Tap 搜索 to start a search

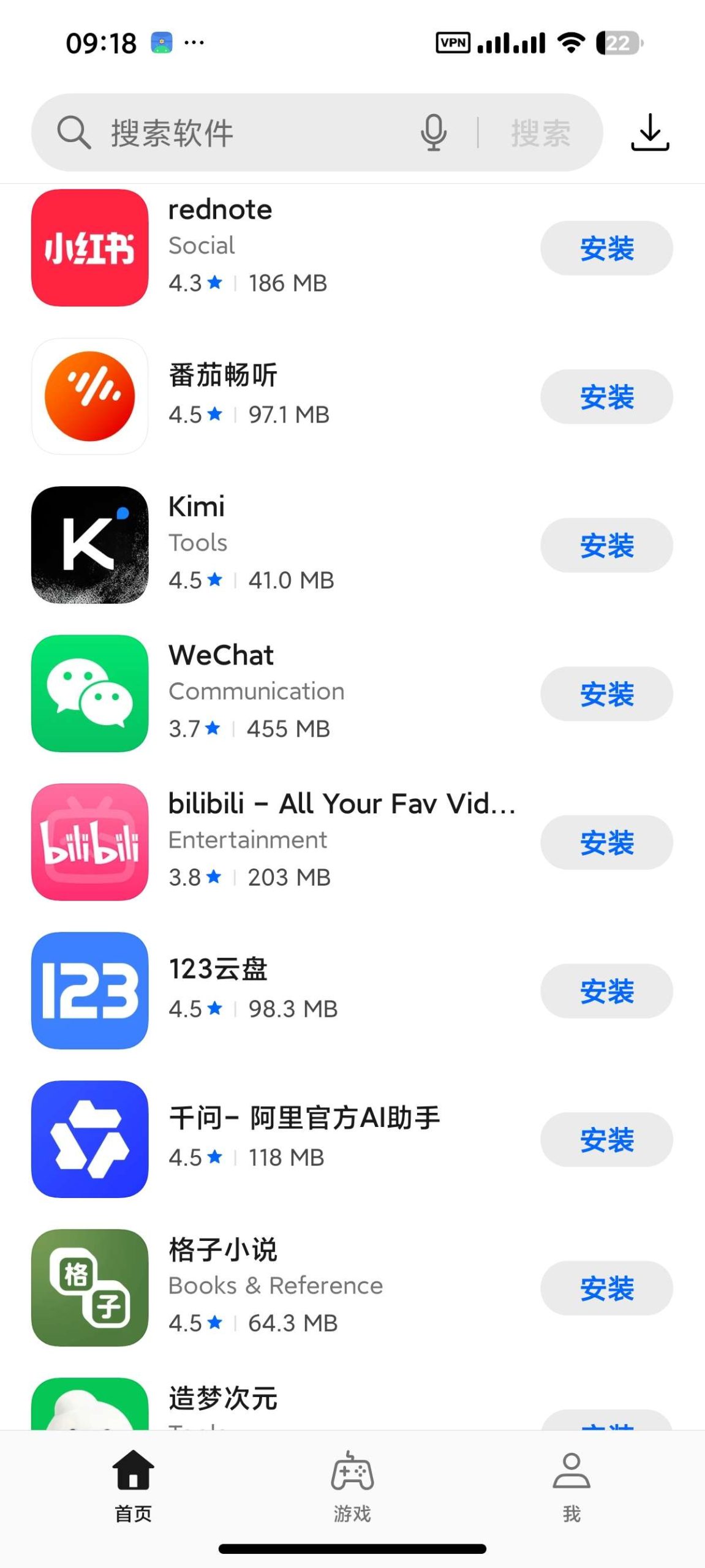(x=541, y=132)
